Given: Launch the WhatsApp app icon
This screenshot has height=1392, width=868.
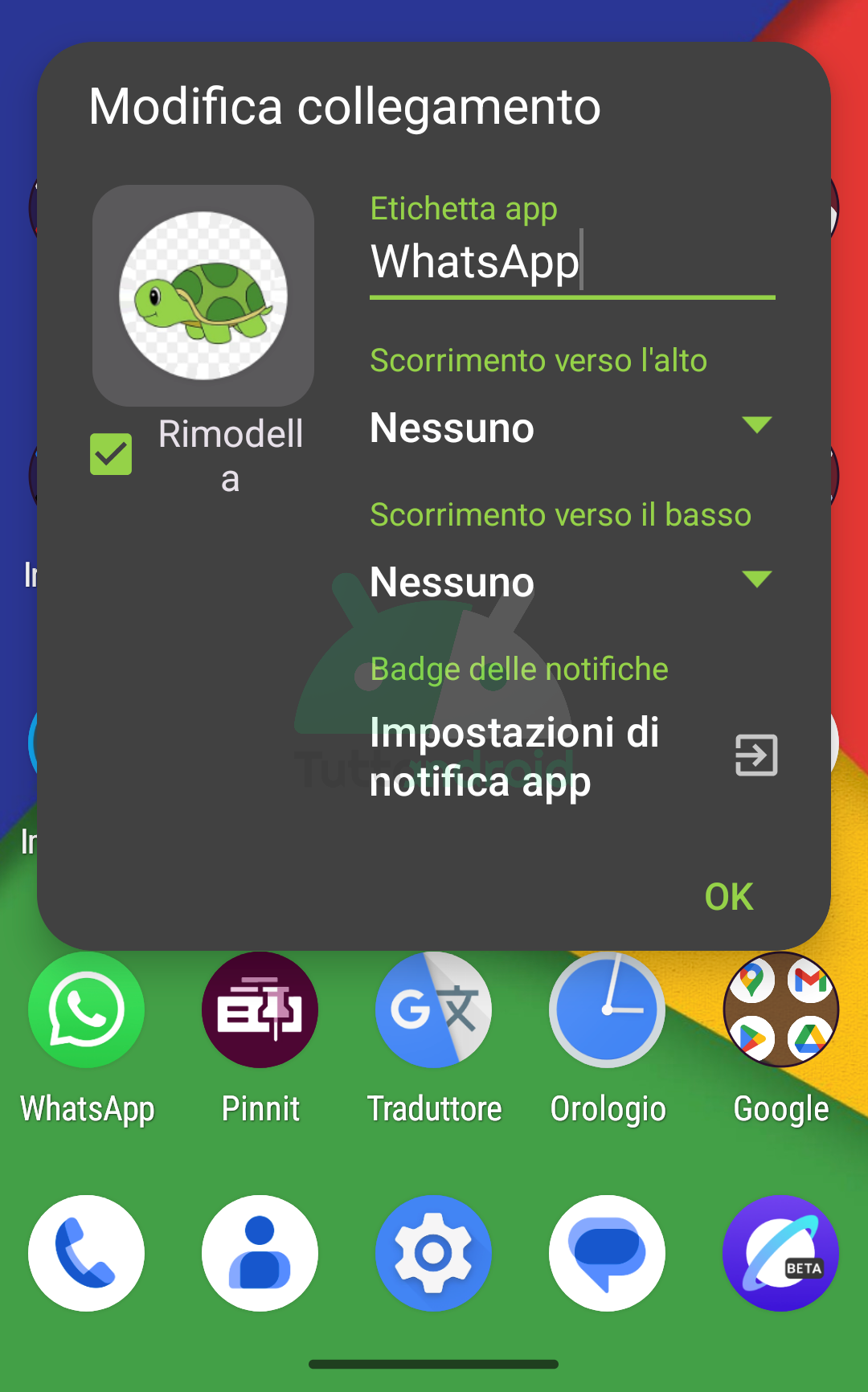Looking at the screenshot, I should pos(87,1010).
